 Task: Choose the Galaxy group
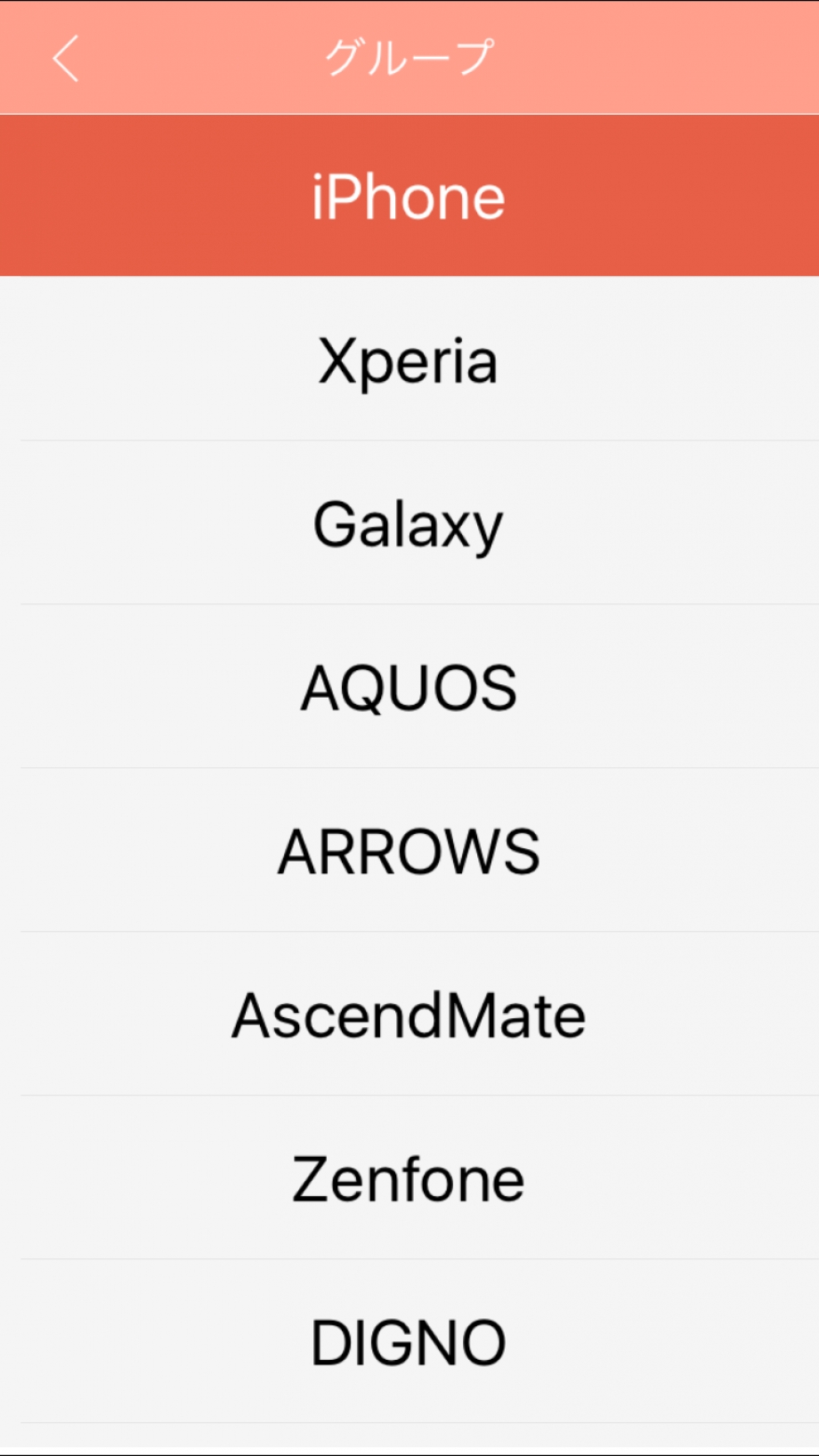click(x=409, y=522)
